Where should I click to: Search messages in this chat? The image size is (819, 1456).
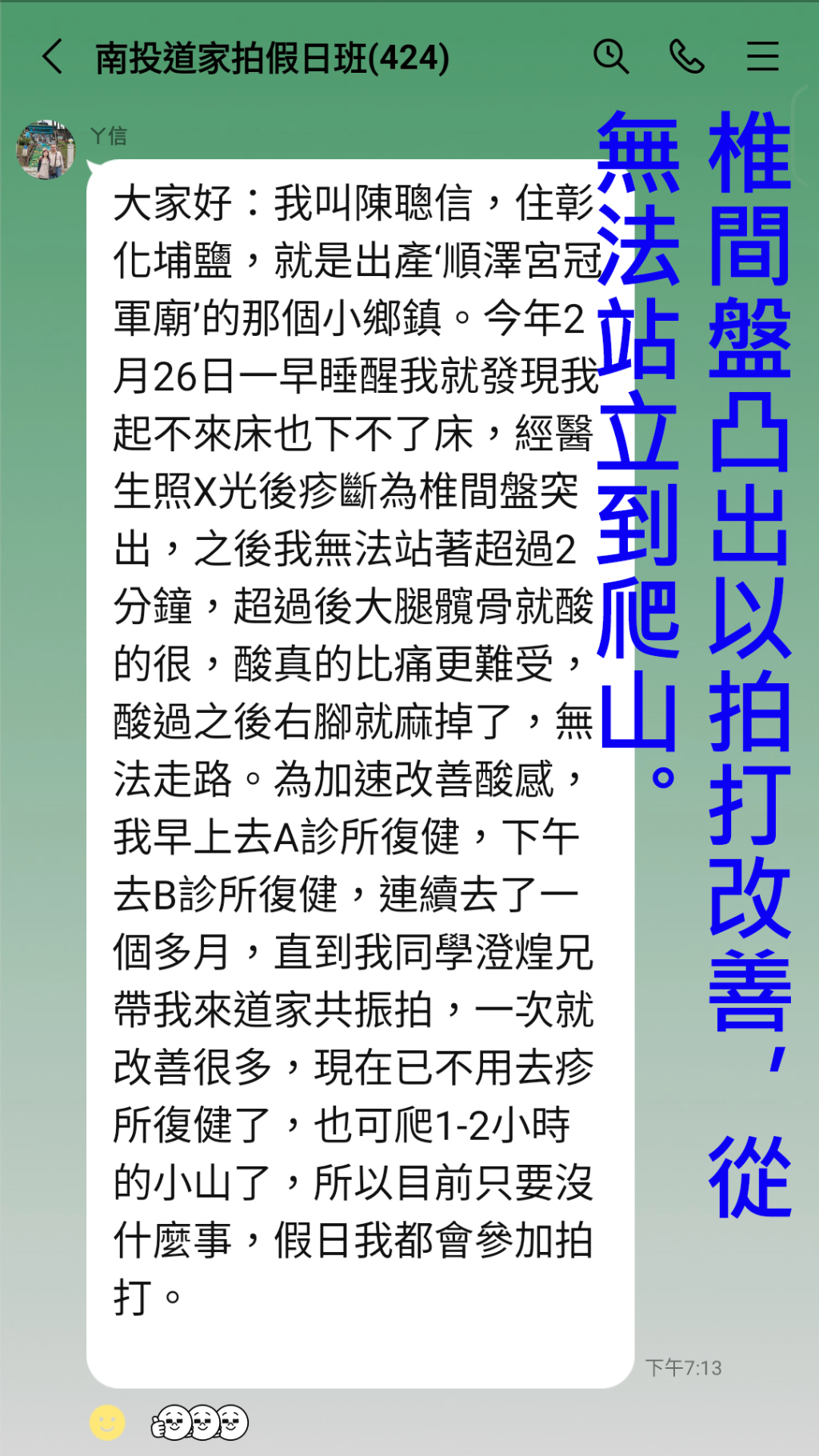611,57
